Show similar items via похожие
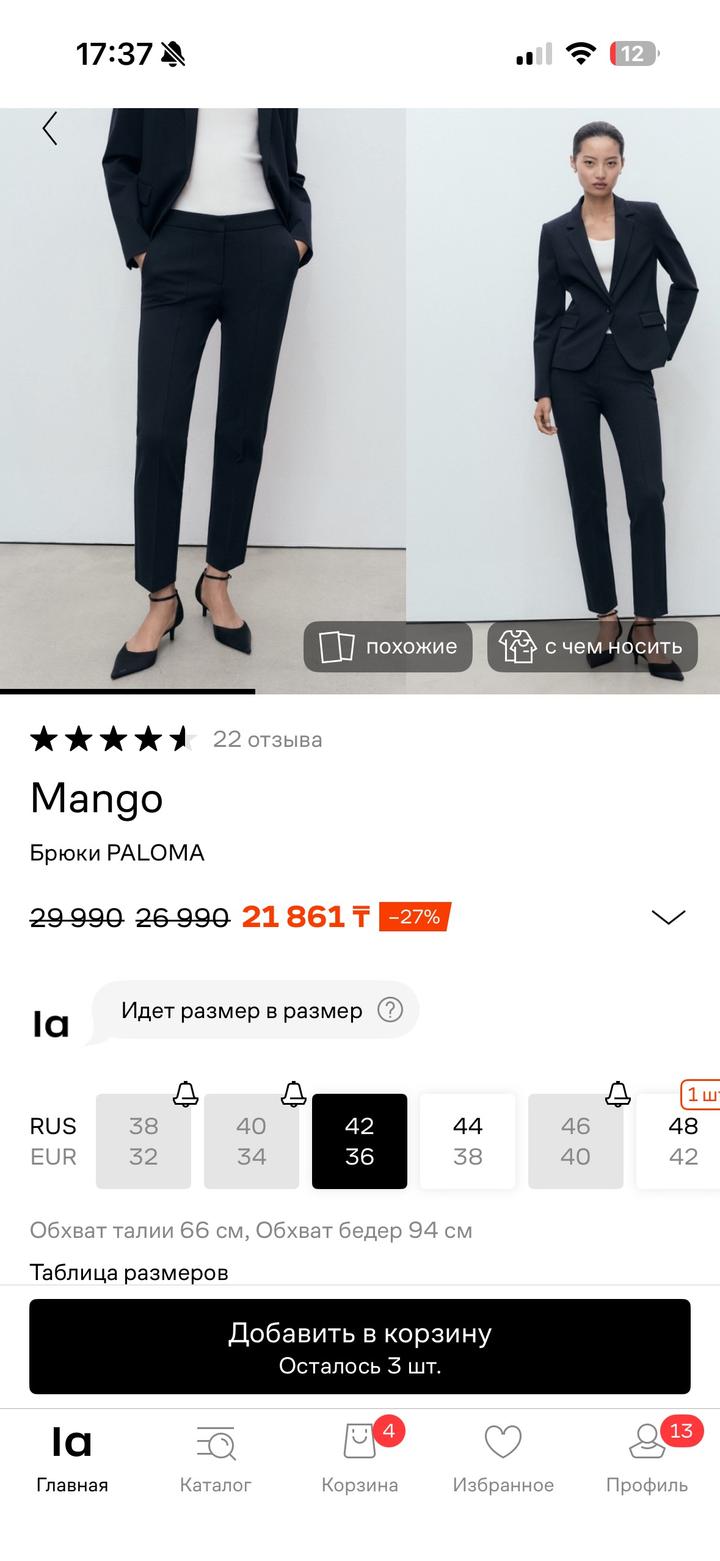The height and width of the screenshot is (1561, 720). 388,646
